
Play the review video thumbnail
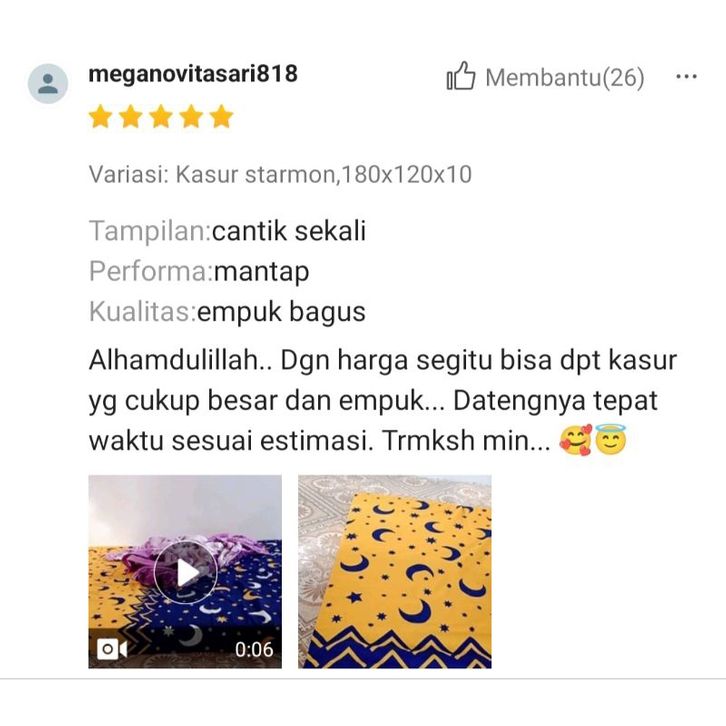185,571
